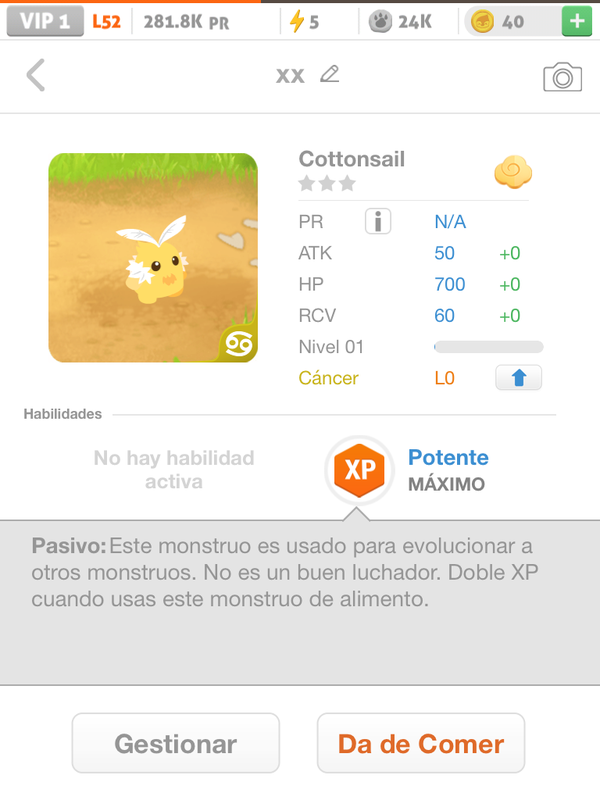Feed the monster with Da de Comer
The image size is (600, 800).
point(421,744)
